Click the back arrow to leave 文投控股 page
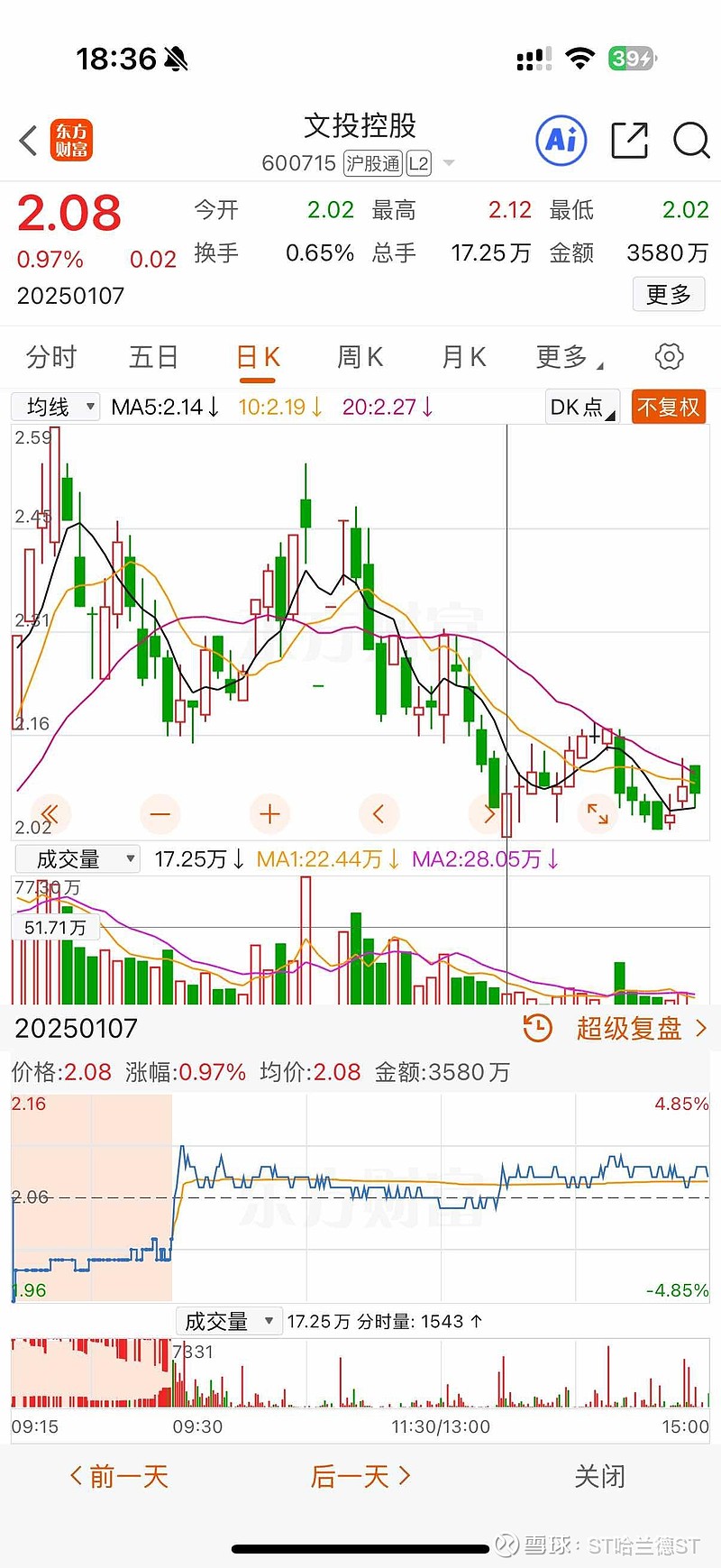Viewport: 721px width, 1568px height. (26, 141)
